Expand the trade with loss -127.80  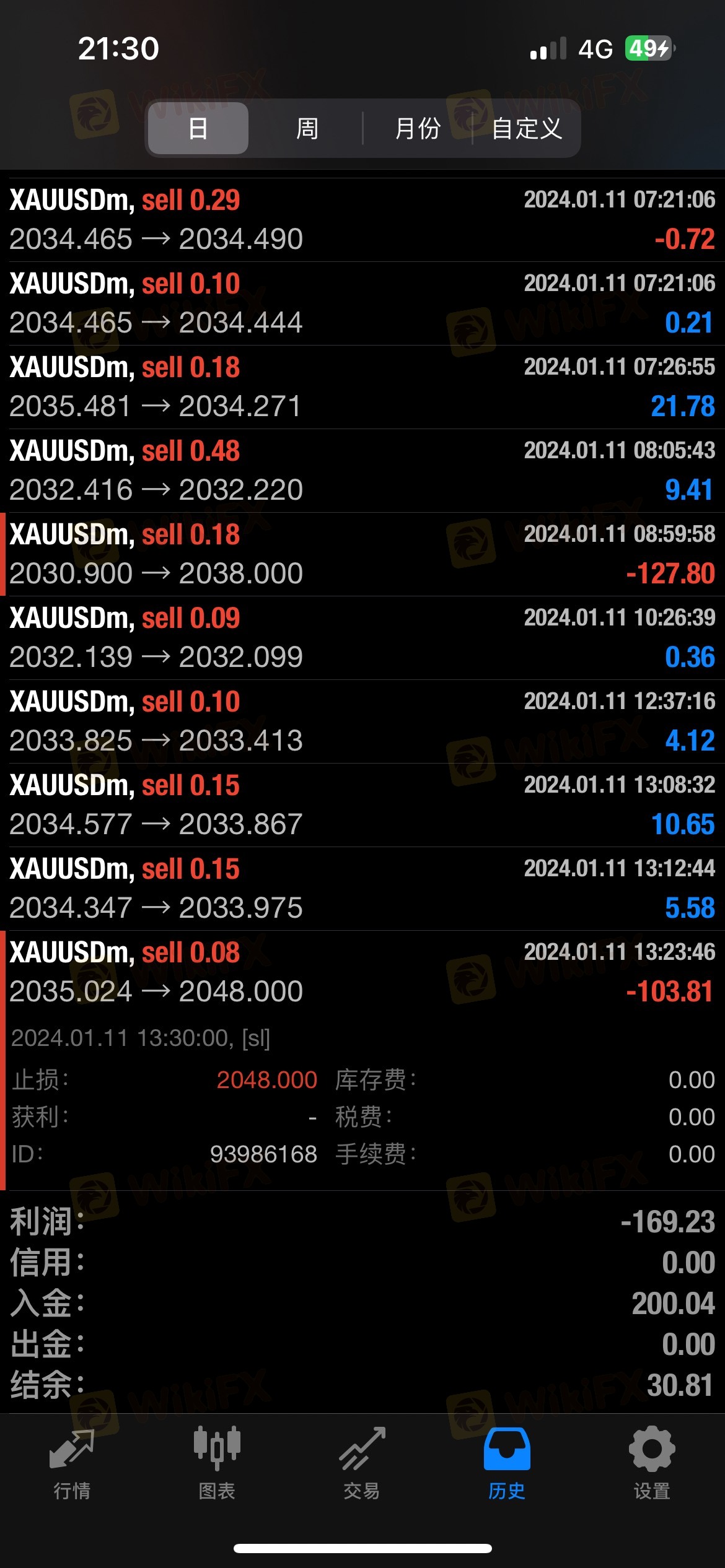[x=362, y=554]
